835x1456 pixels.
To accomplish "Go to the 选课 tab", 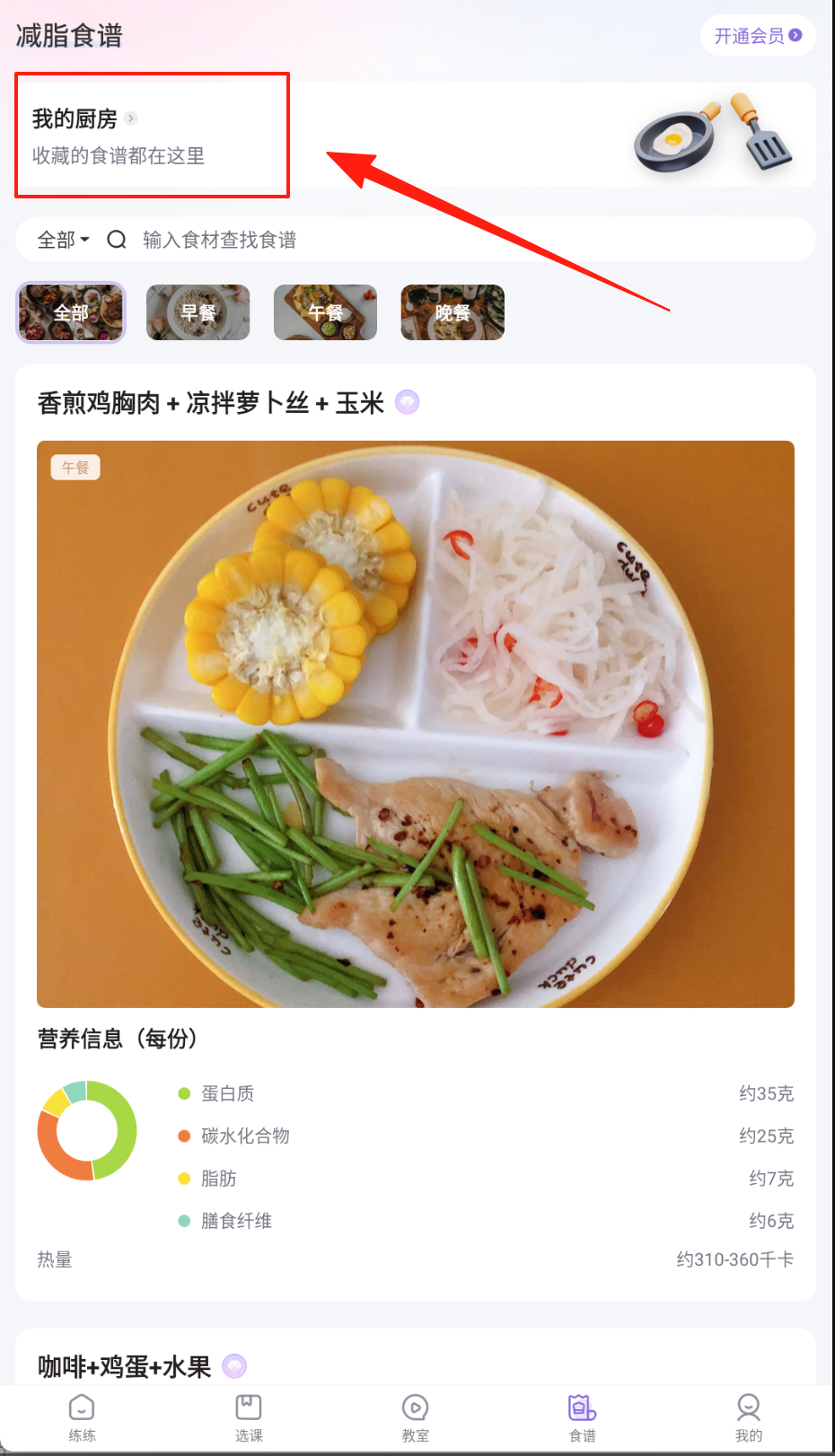I will tap(249, 1417).
